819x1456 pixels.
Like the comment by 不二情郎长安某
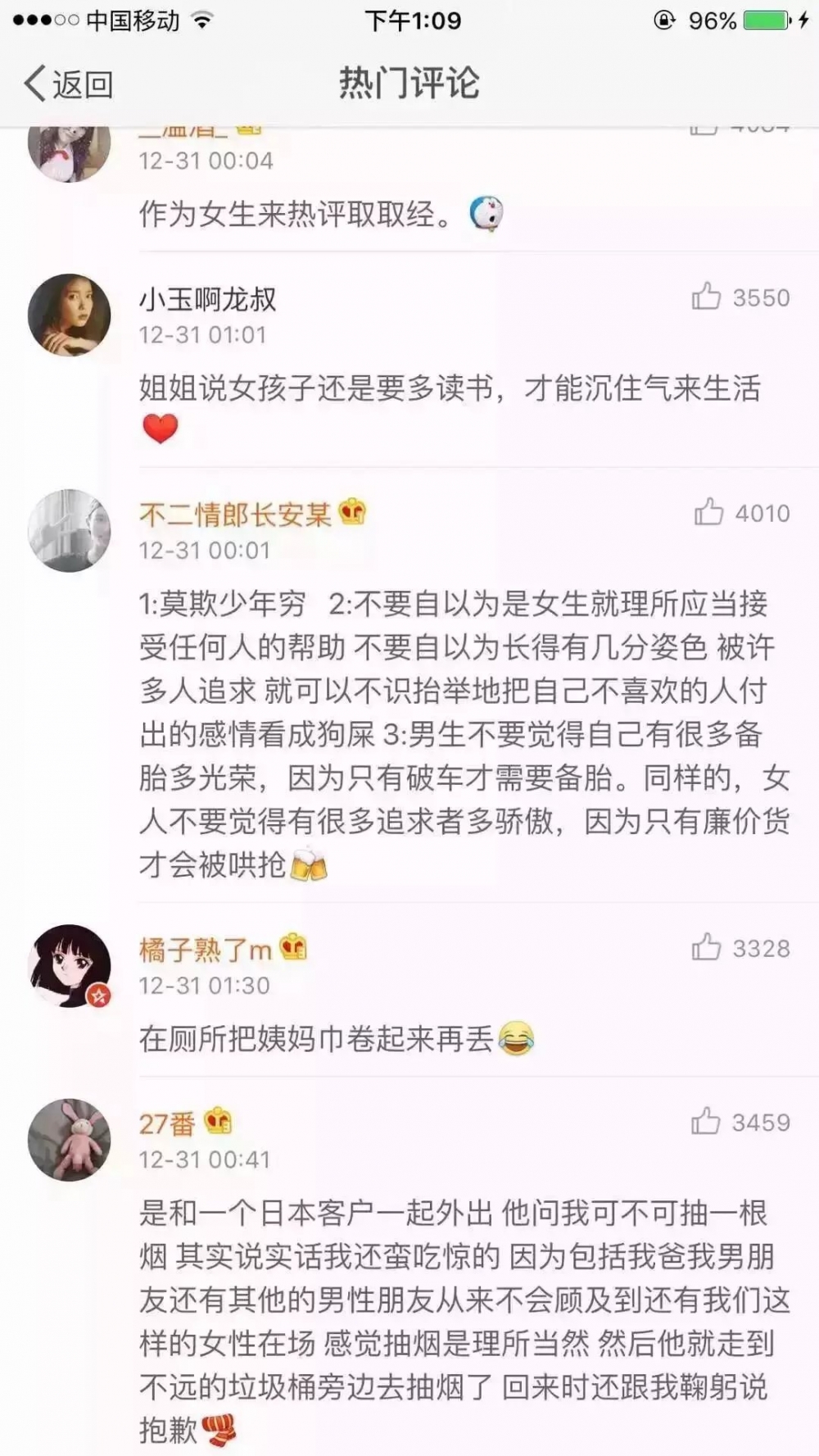(742, 512)
